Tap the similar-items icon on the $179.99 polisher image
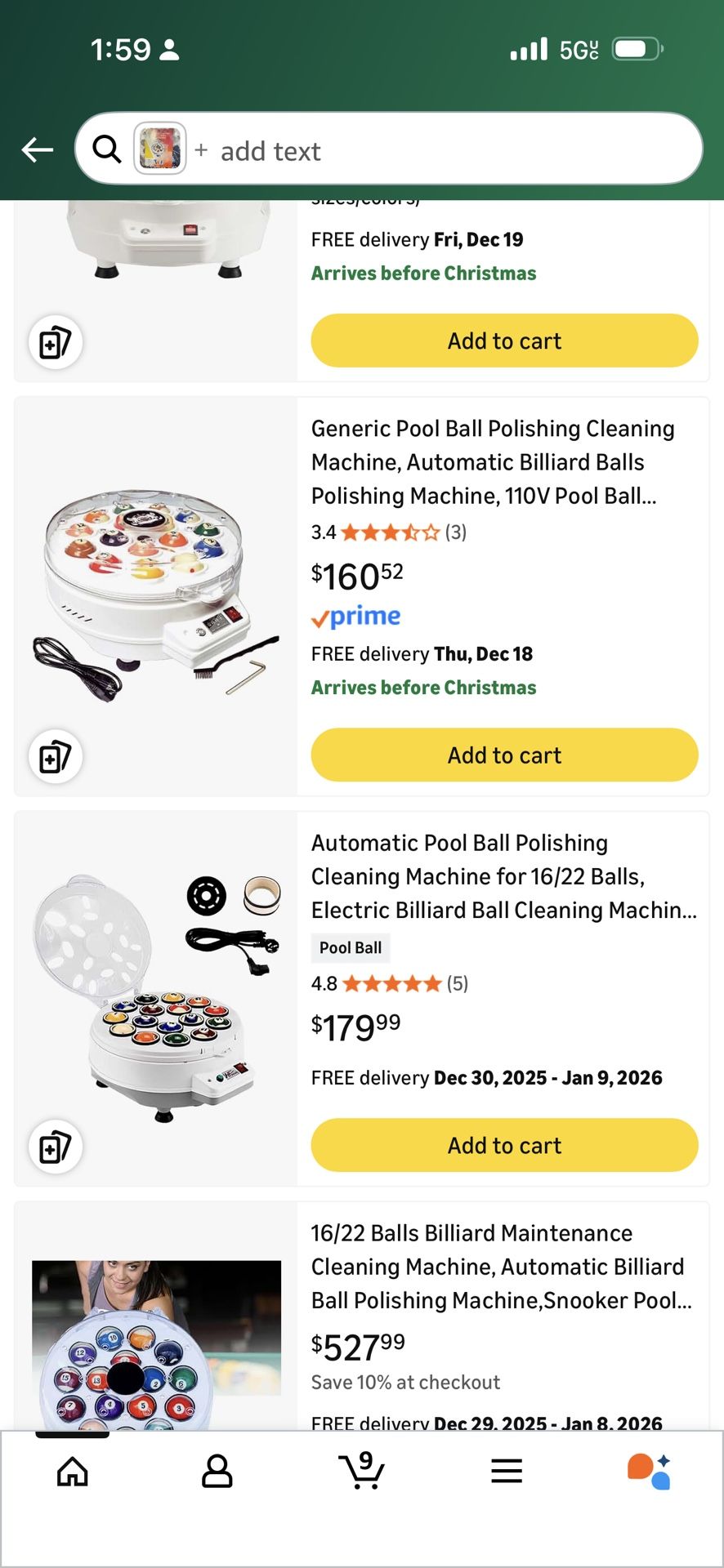Screen dimensions: 724x1568 55,1147
